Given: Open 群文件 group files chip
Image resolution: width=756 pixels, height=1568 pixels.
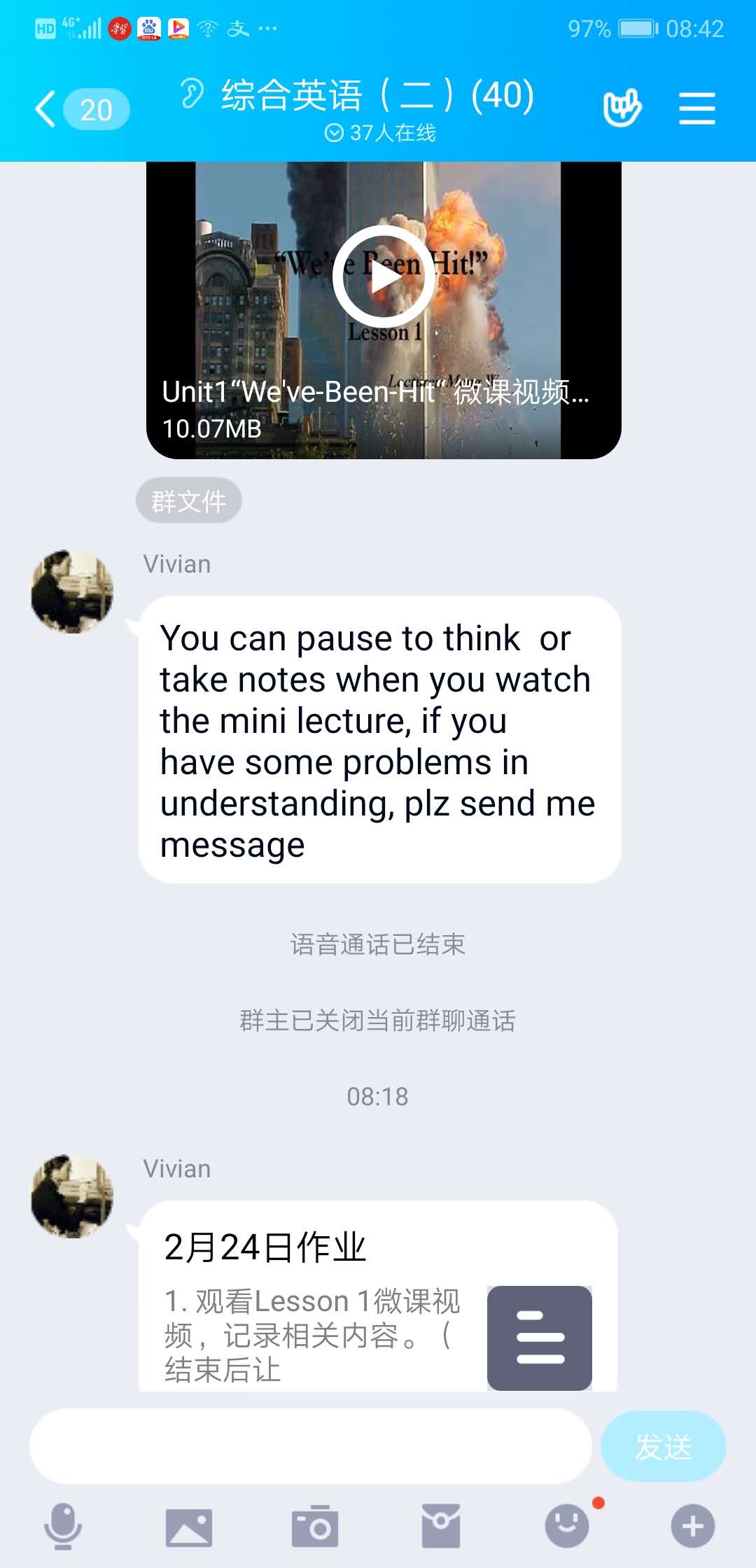Looking at the screenshot, I should coord(188,501).
